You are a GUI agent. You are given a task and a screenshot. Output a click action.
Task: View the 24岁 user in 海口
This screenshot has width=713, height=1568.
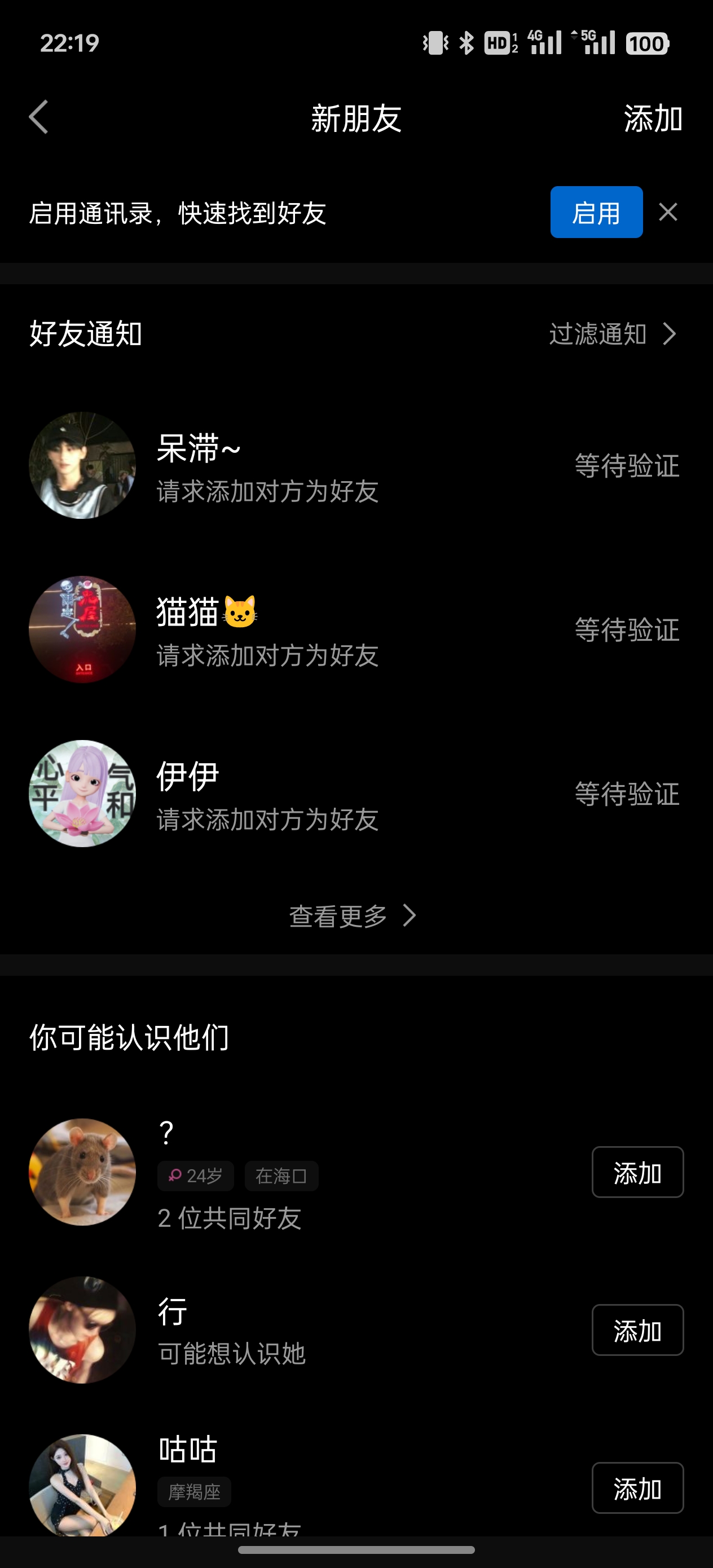tap(82, 1173)
